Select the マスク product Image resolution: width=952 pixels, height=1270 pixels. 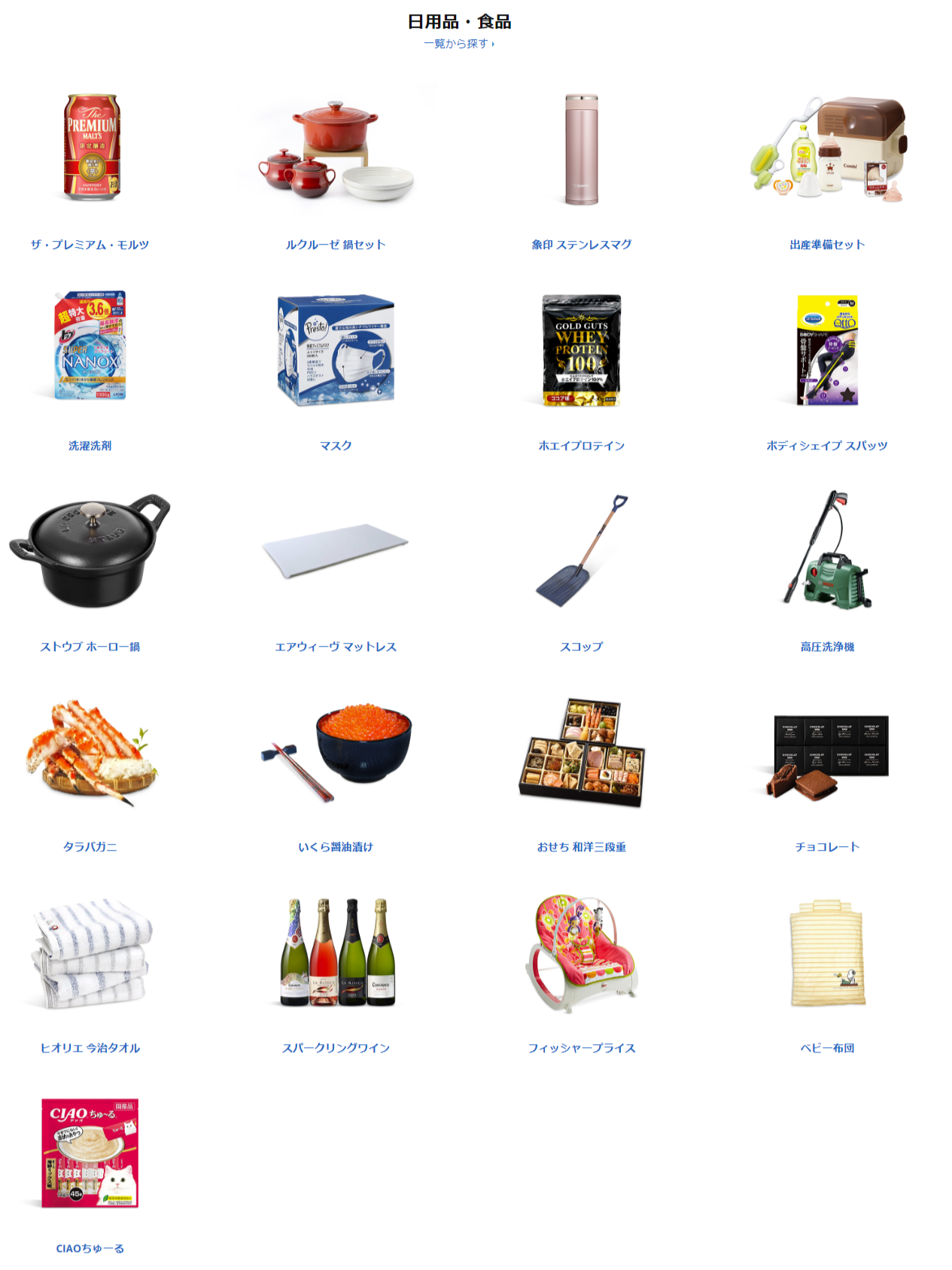tap(336, 446)
